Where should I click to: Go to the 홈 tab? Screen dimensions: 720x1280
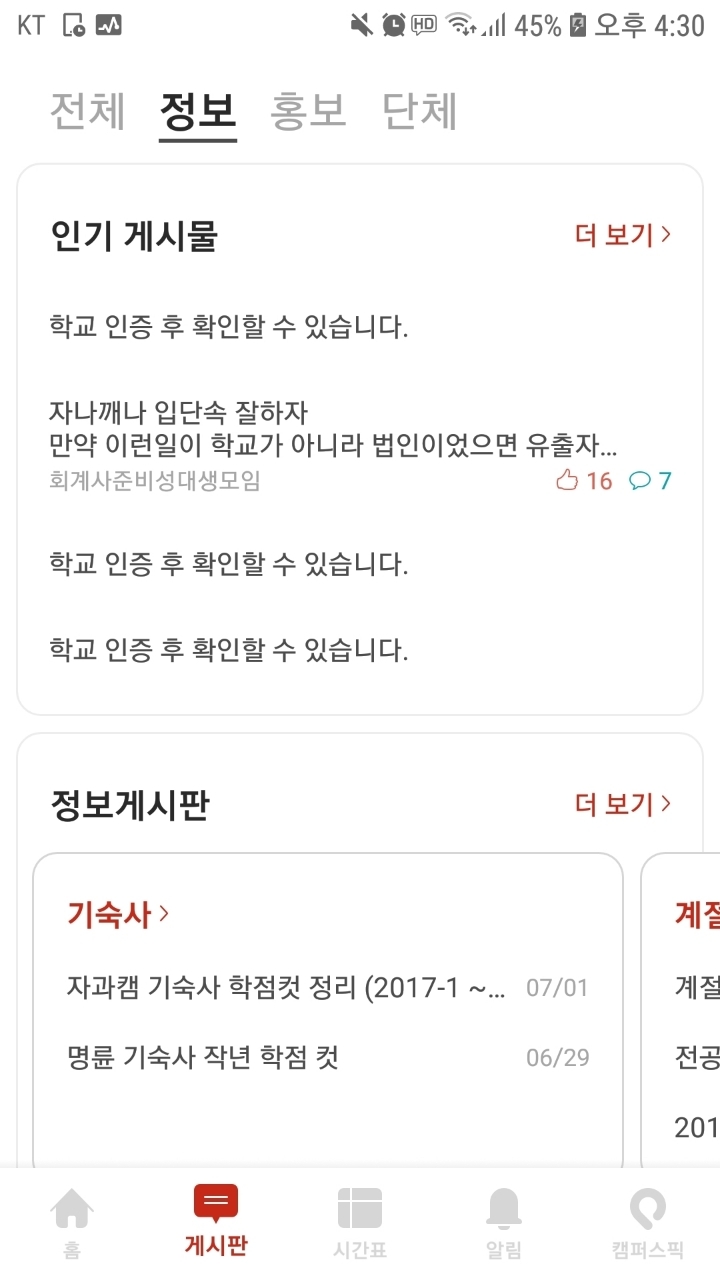click(72, 1221)
